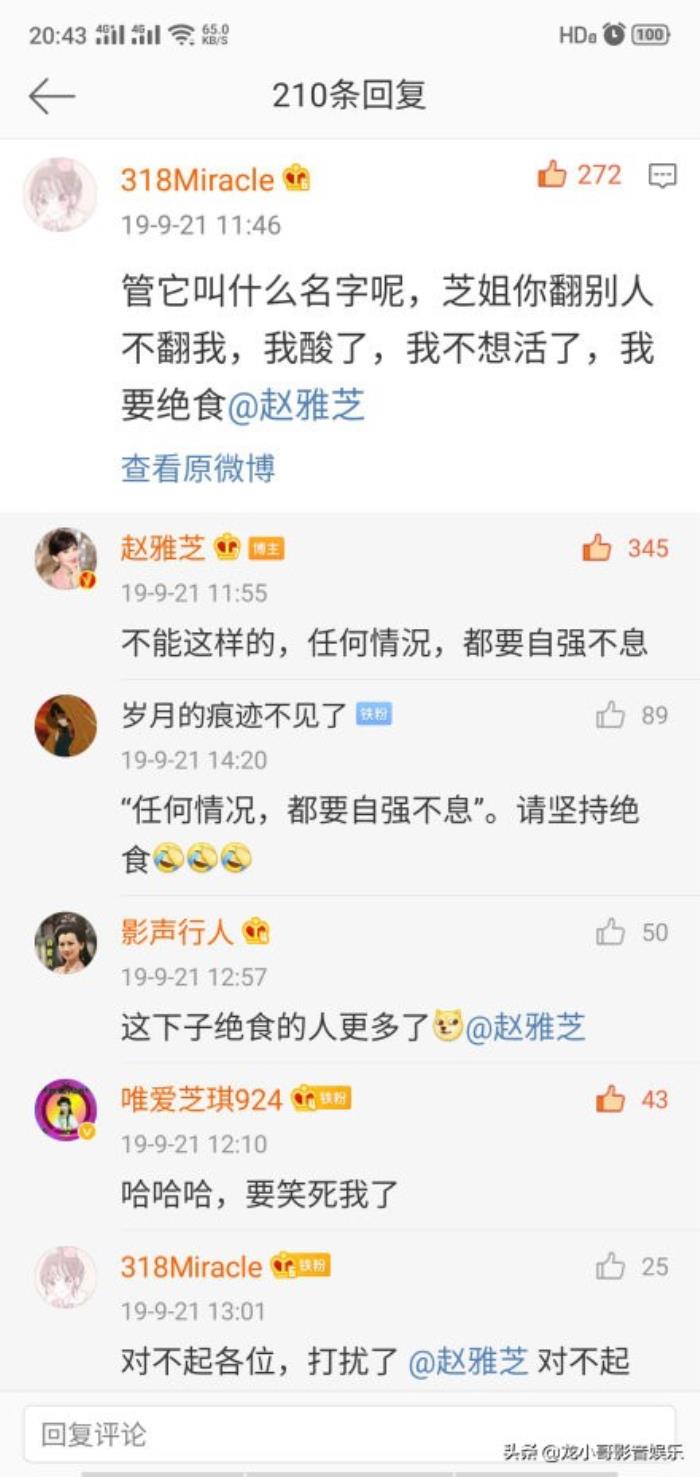
Task: Go back using the arrow icon
Action: [x=52, y=96]
